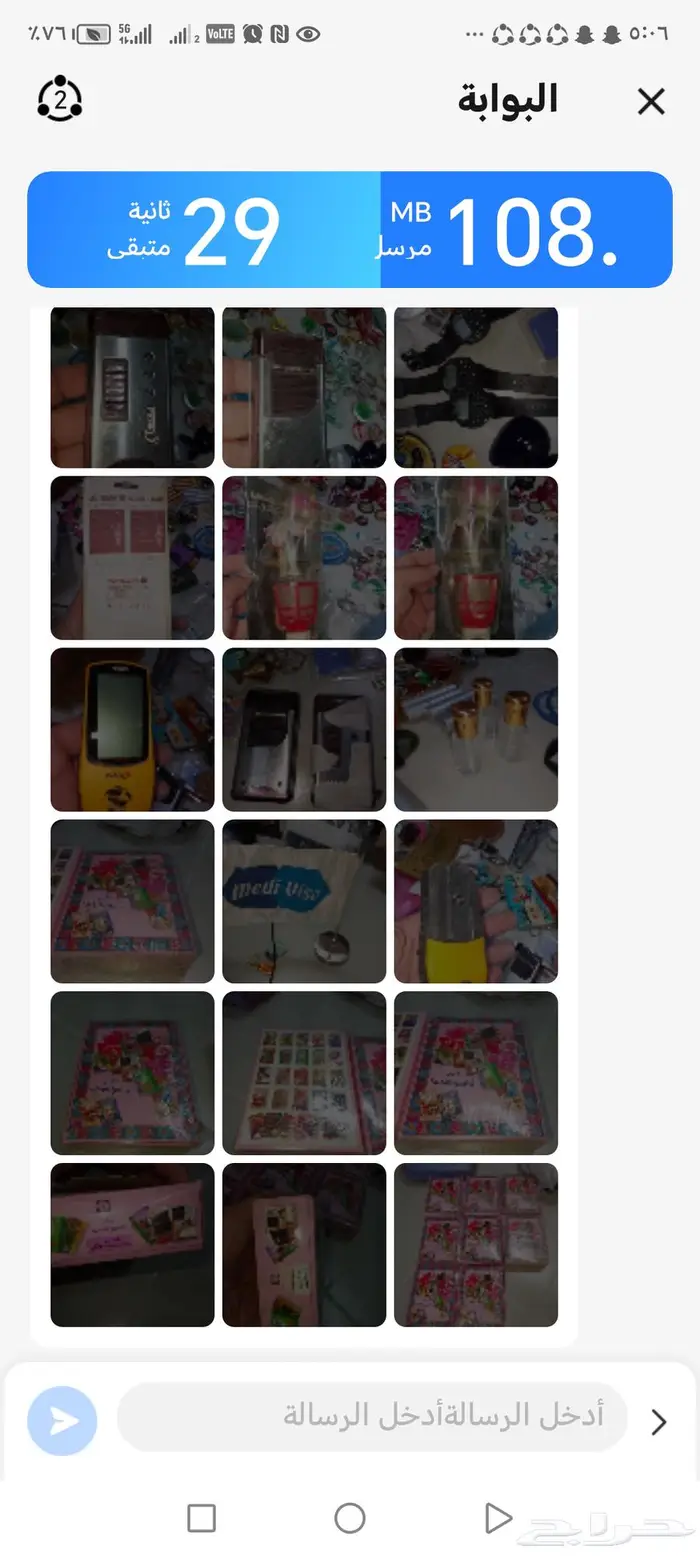Image resolution: width=700 pixels, height=1556 pixels.
Task: Send the message with the arrow button
Action: point(63,1420)
